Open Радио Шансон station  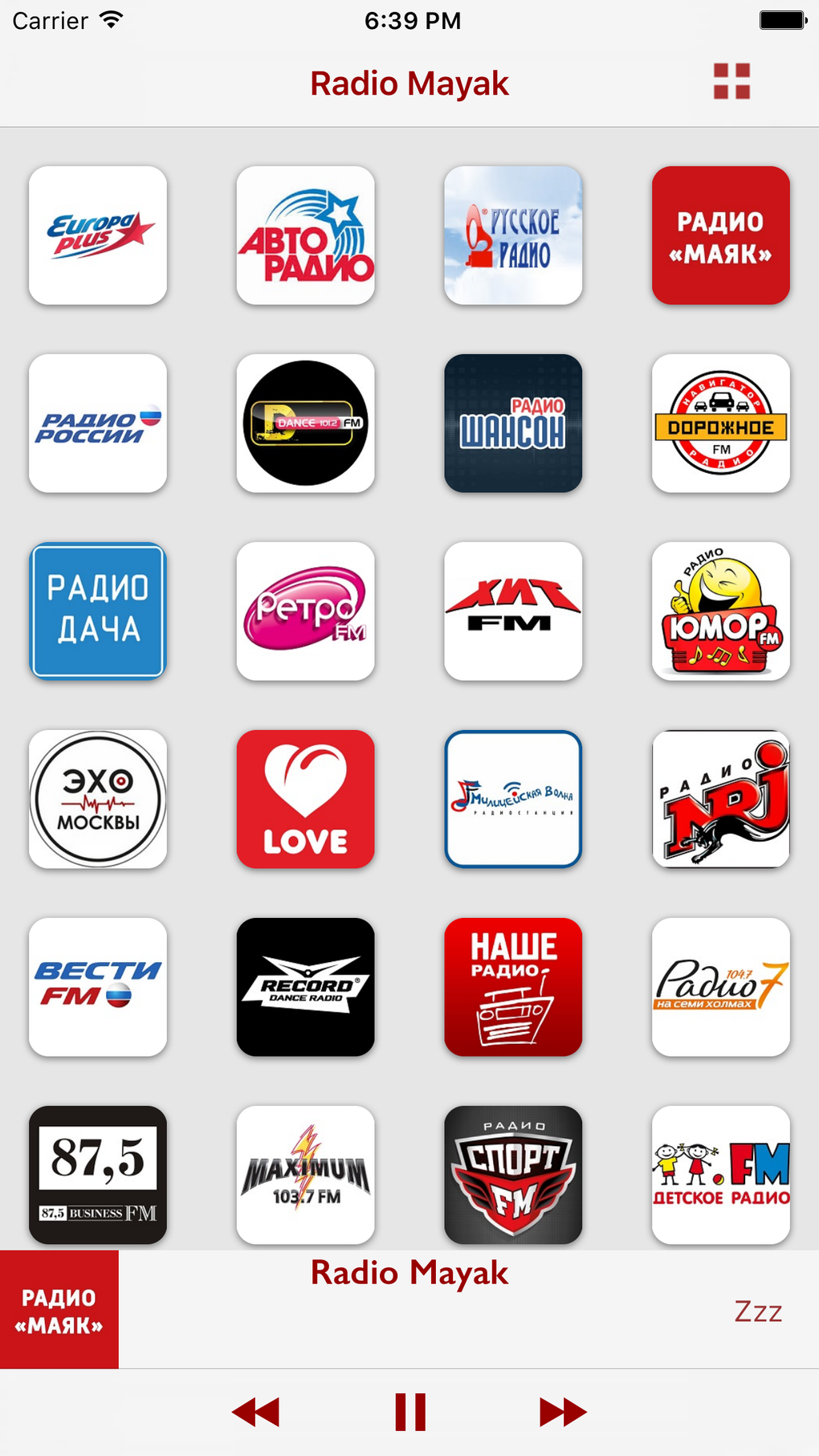pos(513,423)
